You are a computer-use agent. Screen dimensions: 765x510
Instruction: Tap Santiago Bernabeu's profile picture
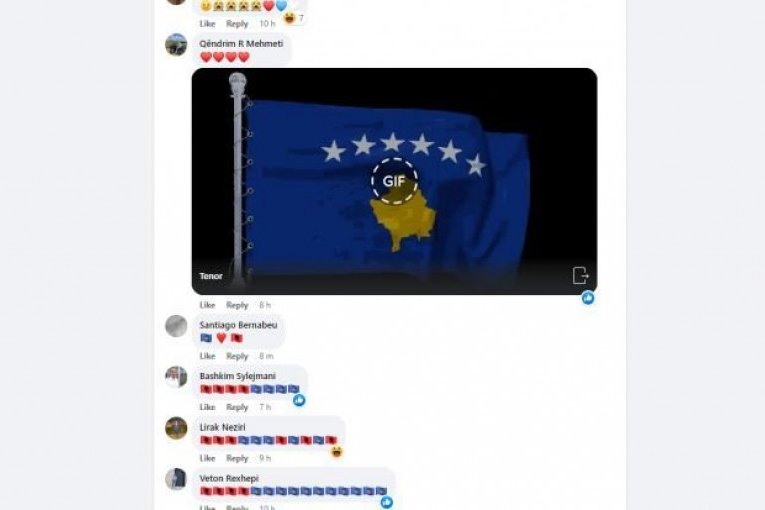(x=176, y=326)
